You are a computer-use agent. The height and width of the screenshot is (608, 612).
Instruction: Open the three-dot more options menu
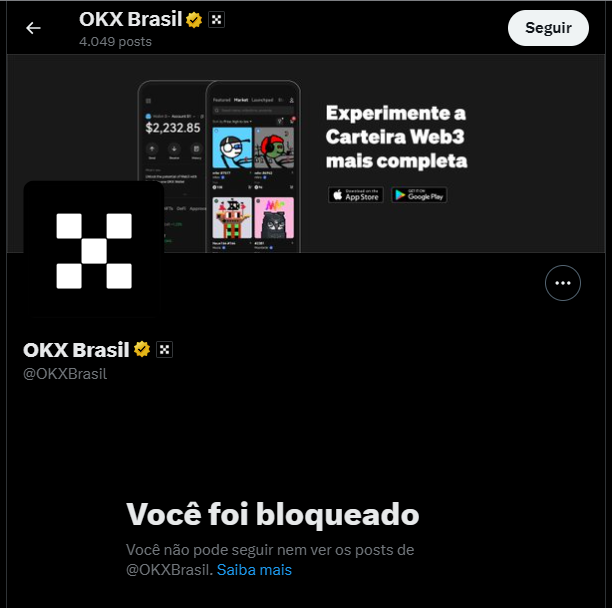(563, 283)
